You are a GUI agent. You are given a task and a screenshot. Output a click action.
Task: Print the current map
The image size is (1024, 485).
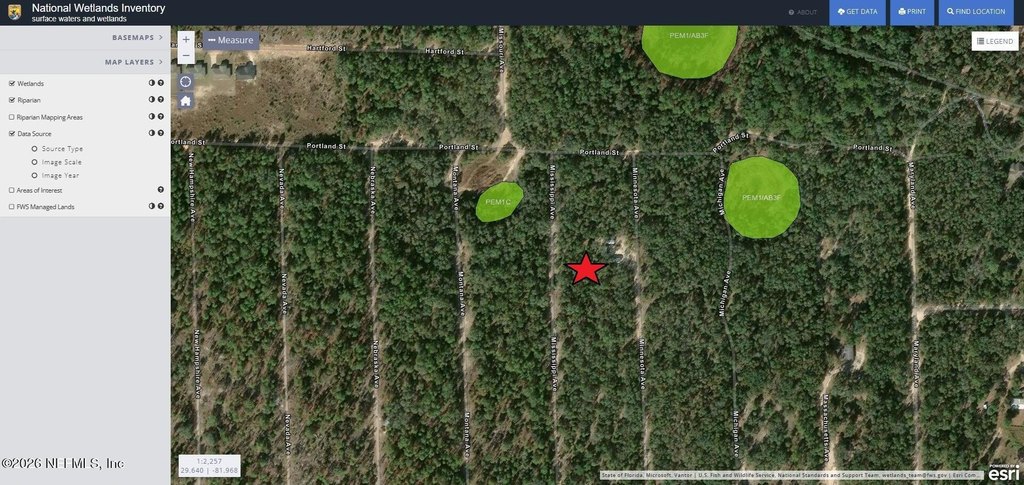912,12
